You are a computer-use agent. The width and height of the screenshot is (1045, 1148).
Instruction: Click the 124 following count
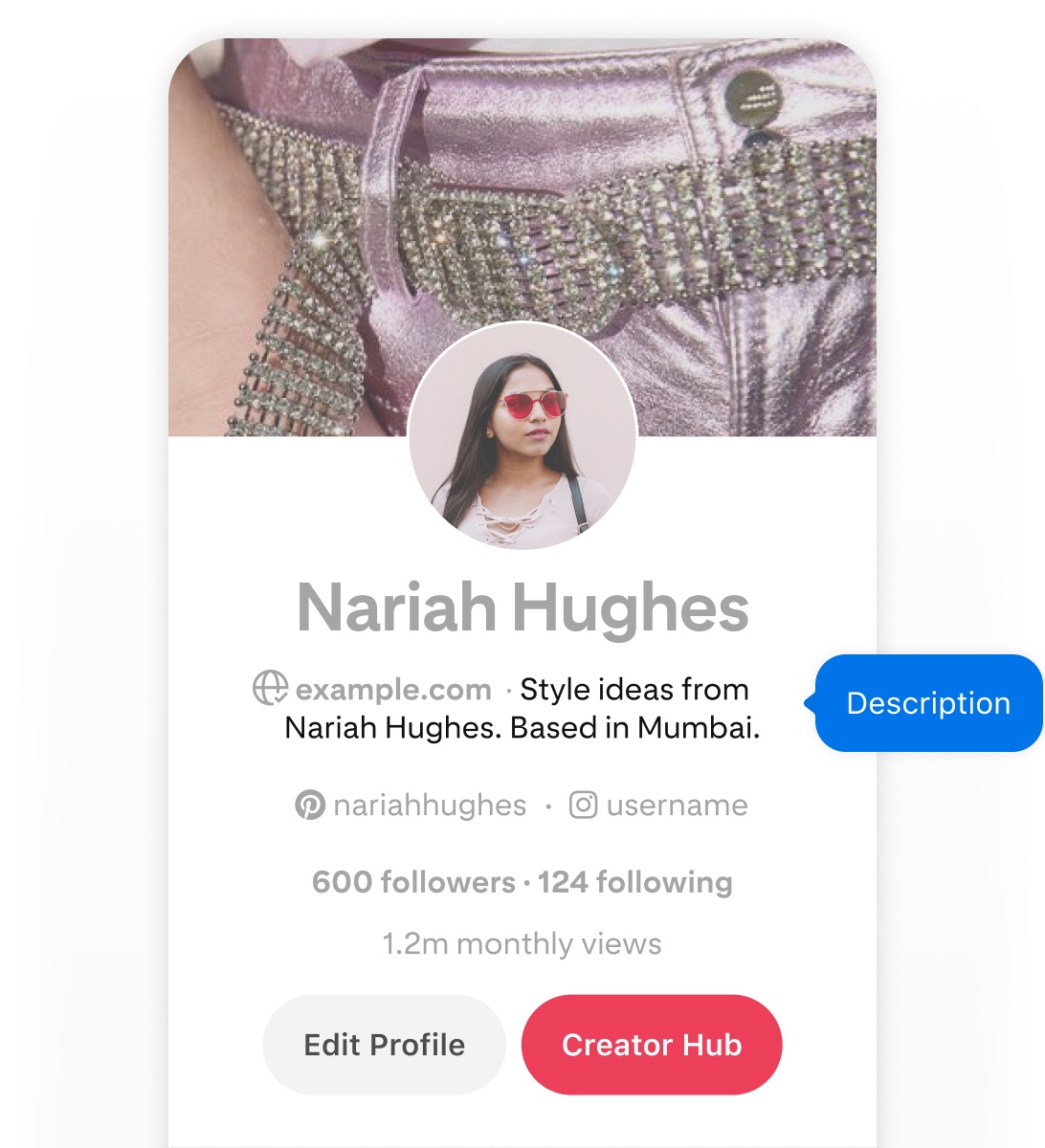coord(634,882)
